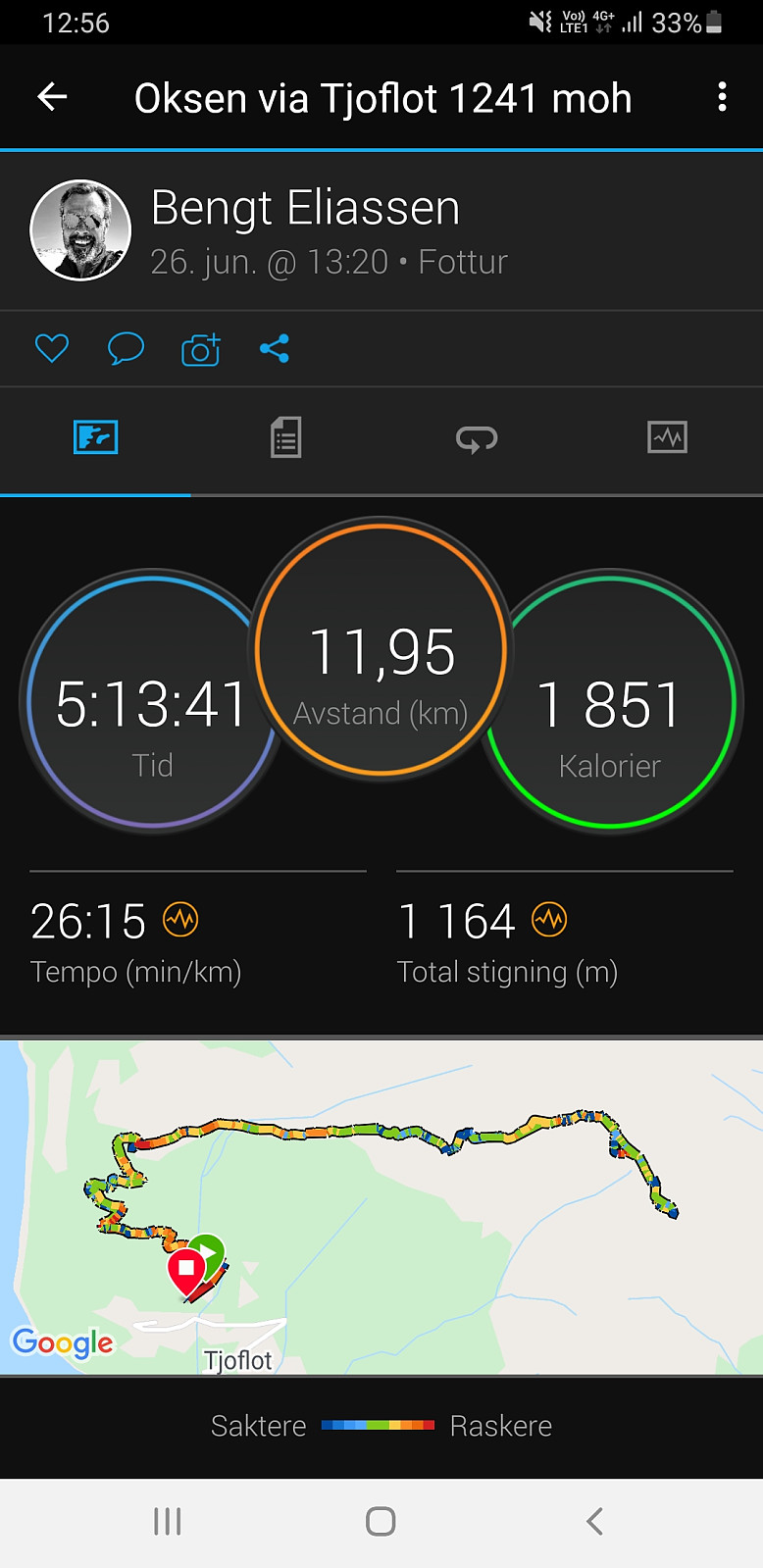The height and width of the screenshot is (1568, 763).
Task: Open recent apps from navigation bar
Action: point(168,1522)
